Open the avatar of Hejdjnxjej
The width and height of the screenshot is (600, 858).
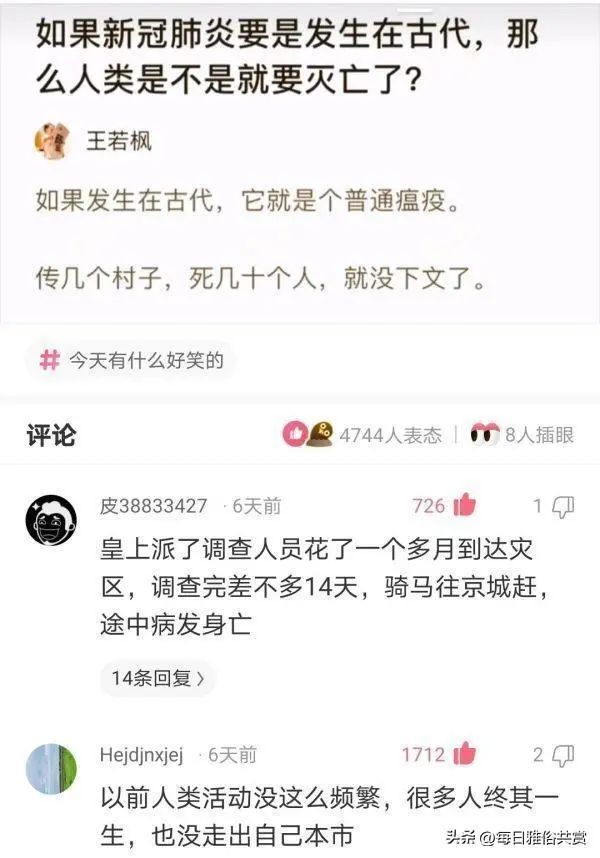click(51, 768)
